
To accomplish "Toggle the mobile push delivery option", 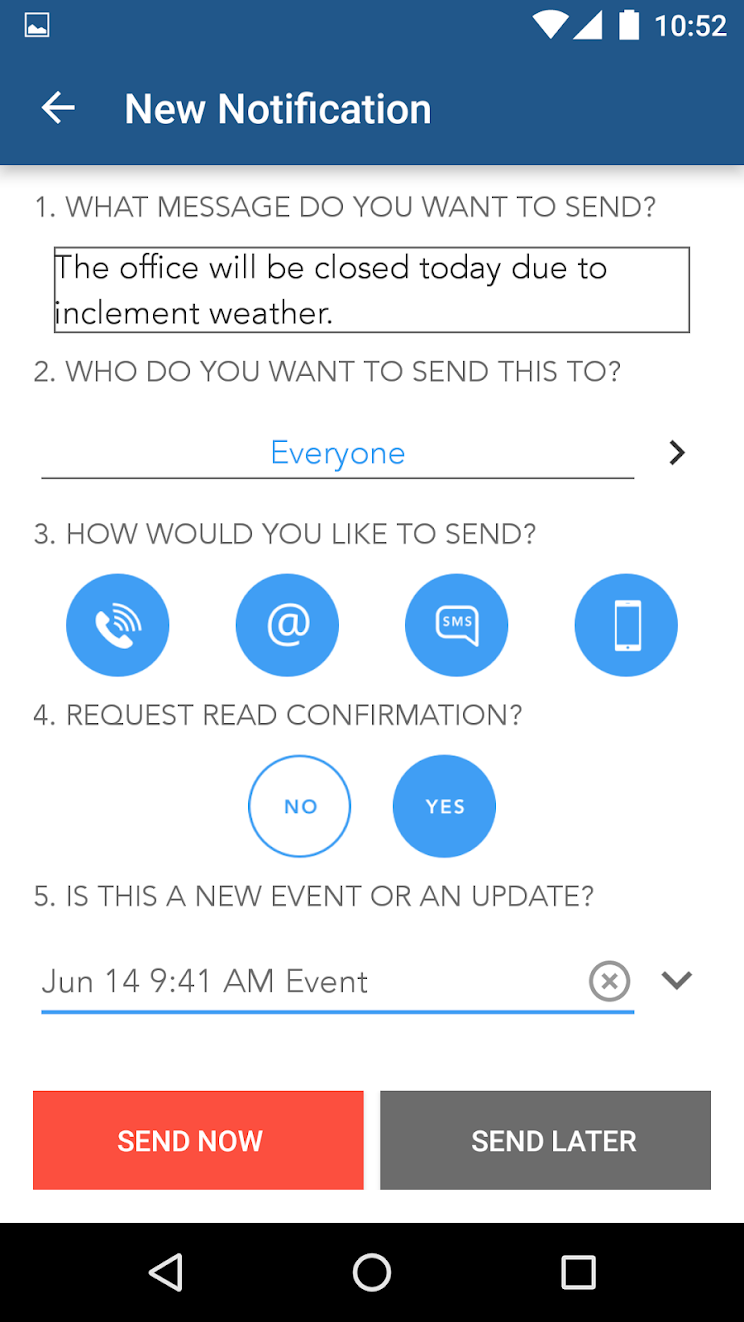I will (x=626, y=625).
